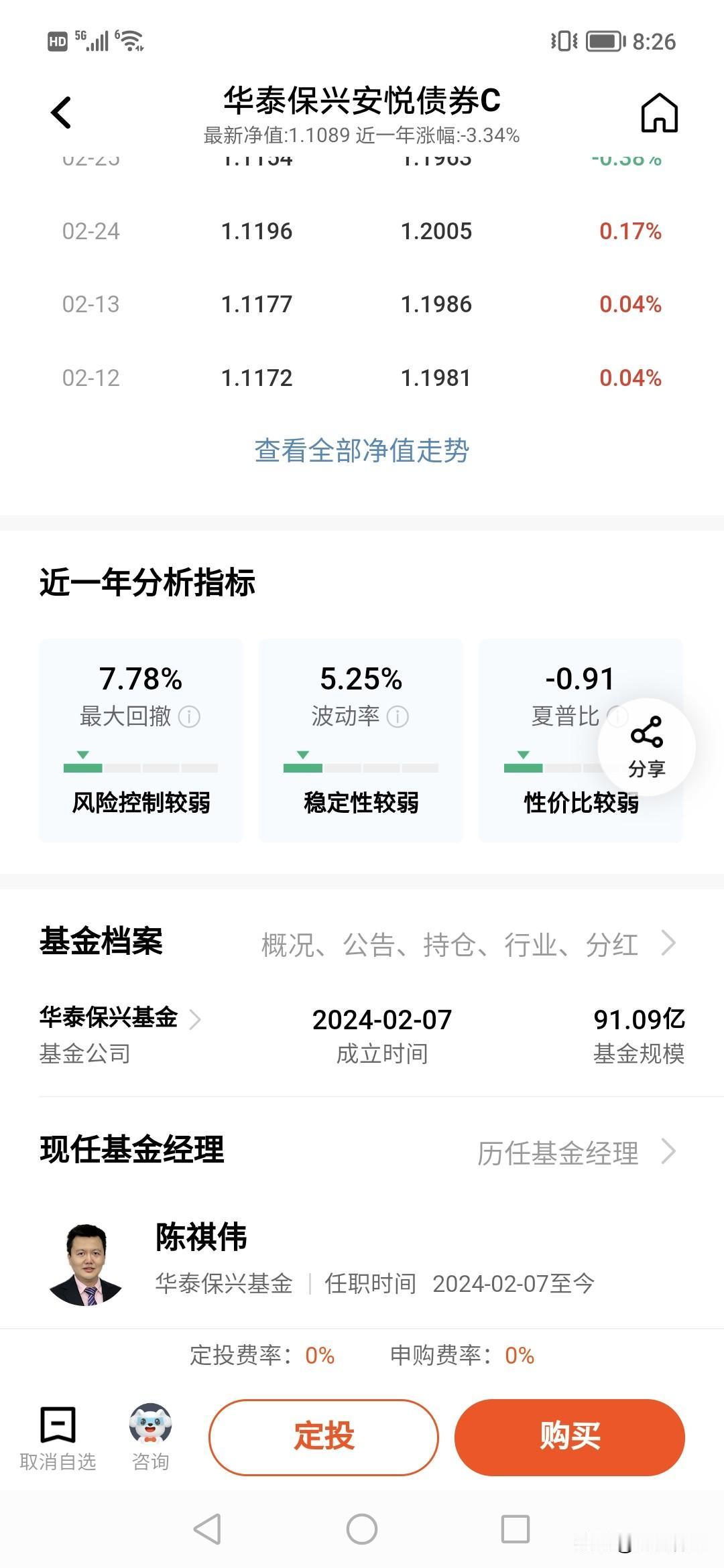Open 查看全部净值走势 link
Viewport: 724px width, 1568px height.
pos(362,451)
